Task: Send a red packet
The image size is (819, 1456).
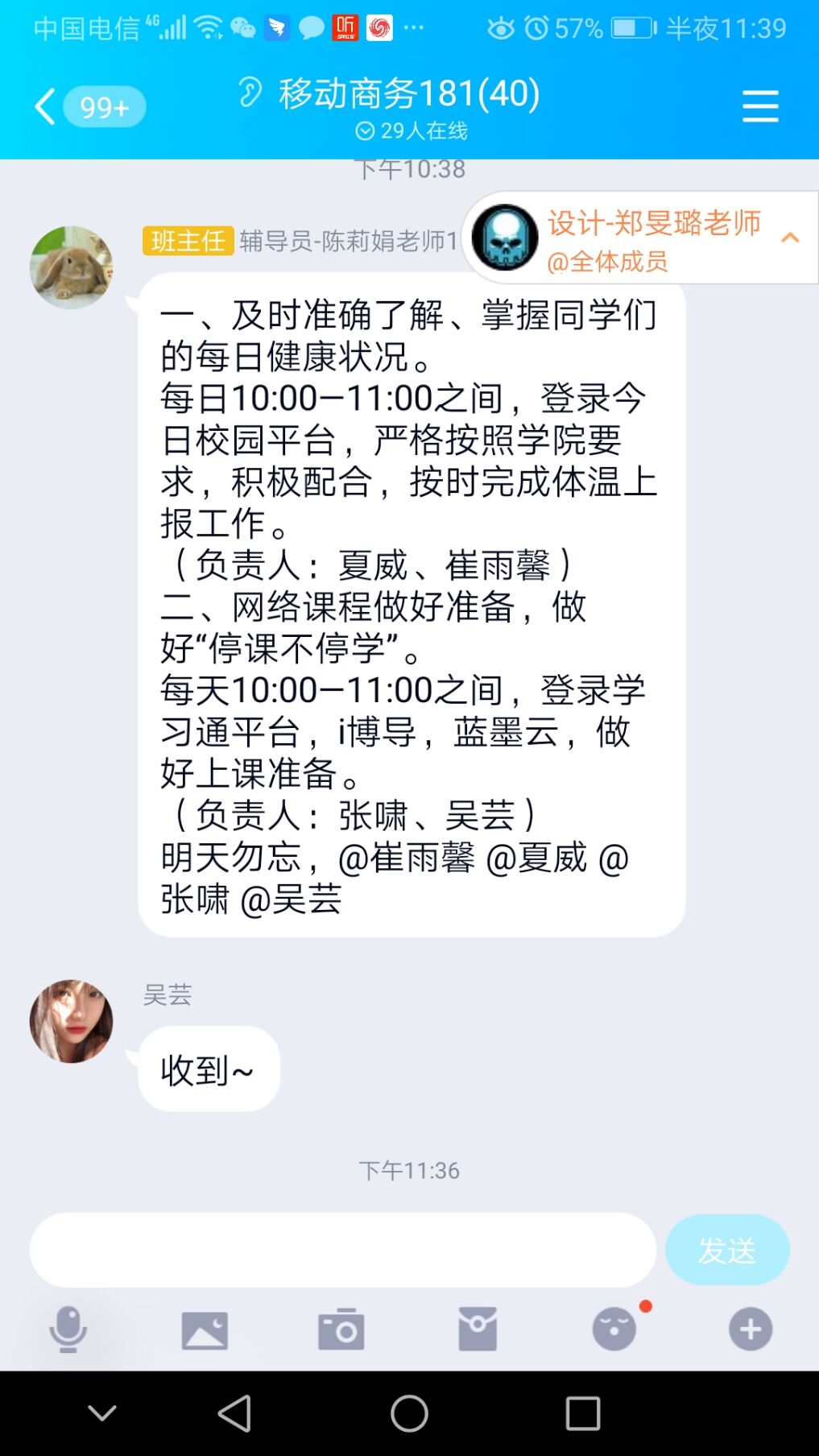Action: coord(478,1329)
